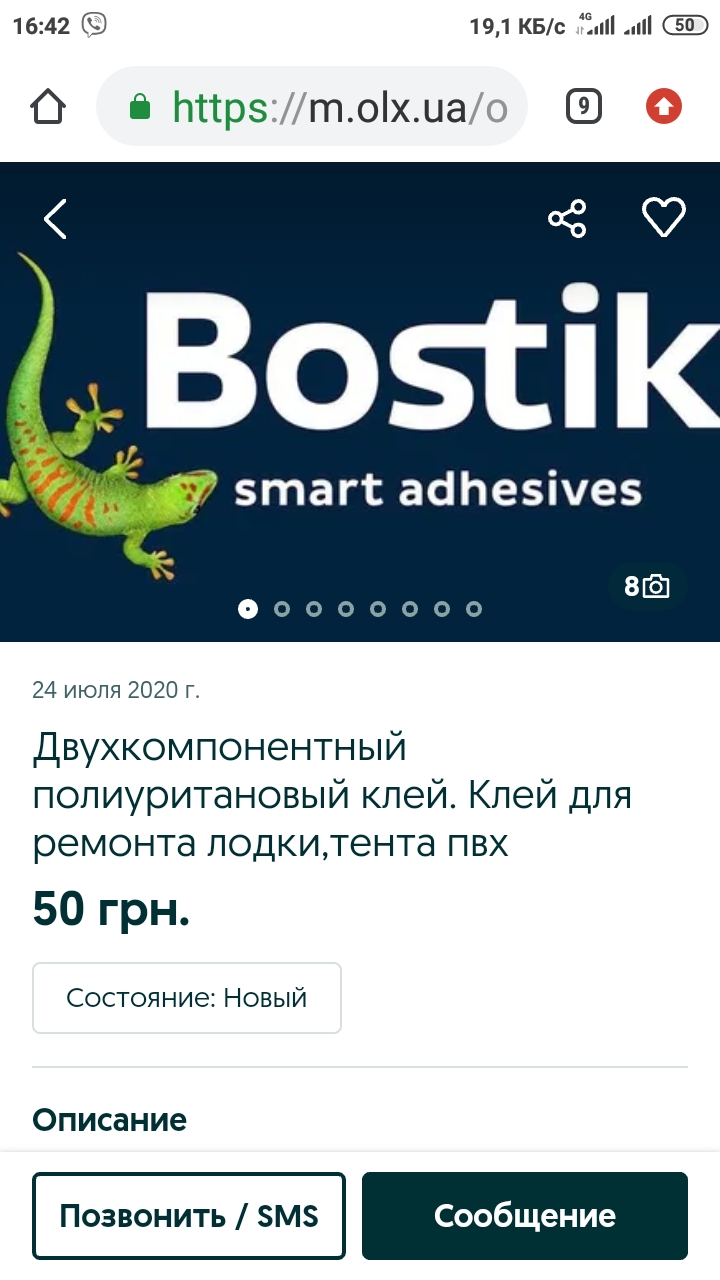
Task: Go back from the listing
Action: tap(55, 219)
